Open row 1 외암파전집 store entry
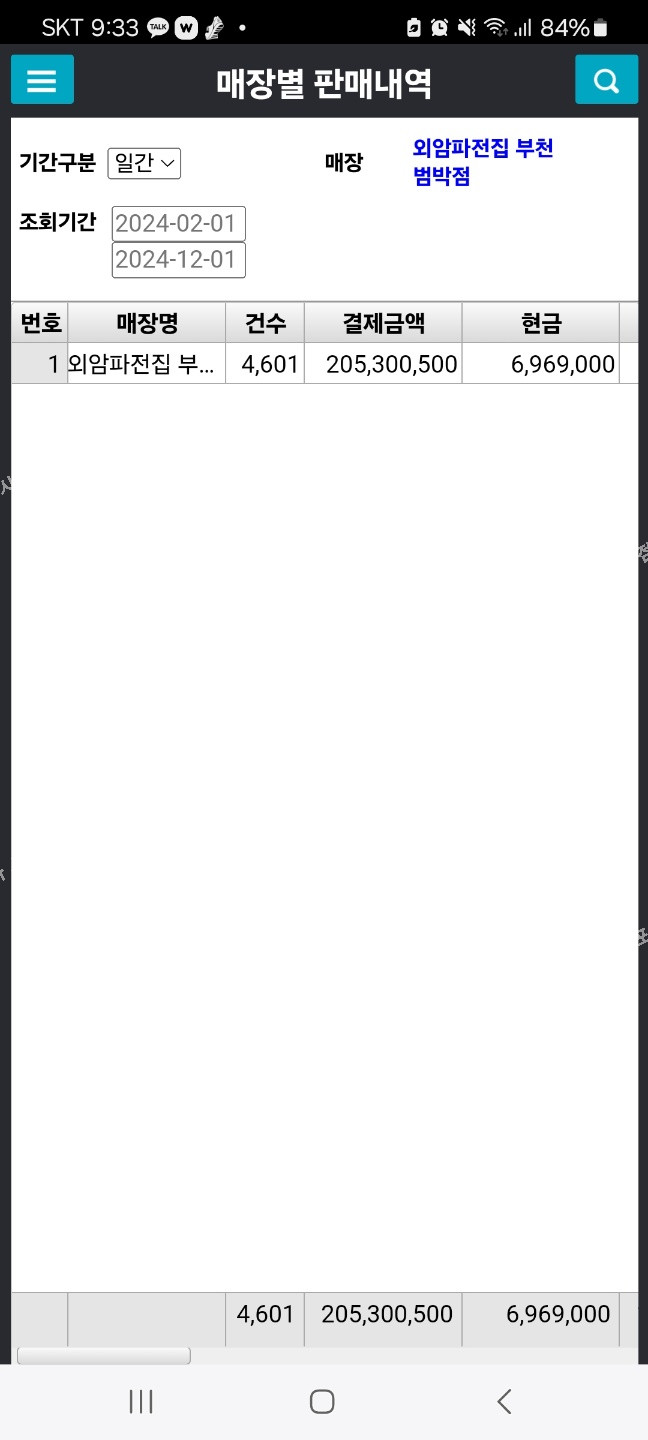Image resolution: width=648 pixels, height=1440 pixels. tap(146, 364)
